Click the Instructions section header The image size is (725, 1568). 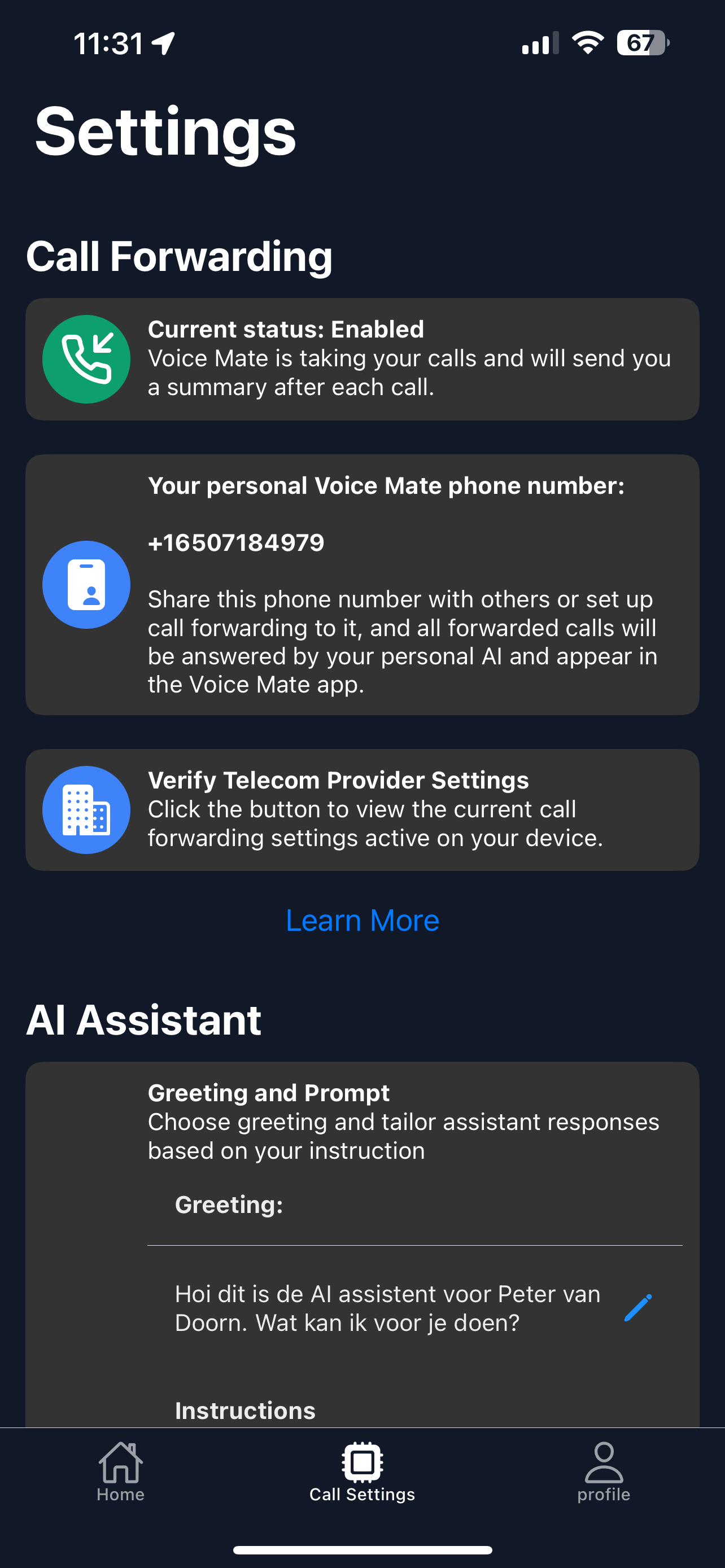tap(244, 1410)
